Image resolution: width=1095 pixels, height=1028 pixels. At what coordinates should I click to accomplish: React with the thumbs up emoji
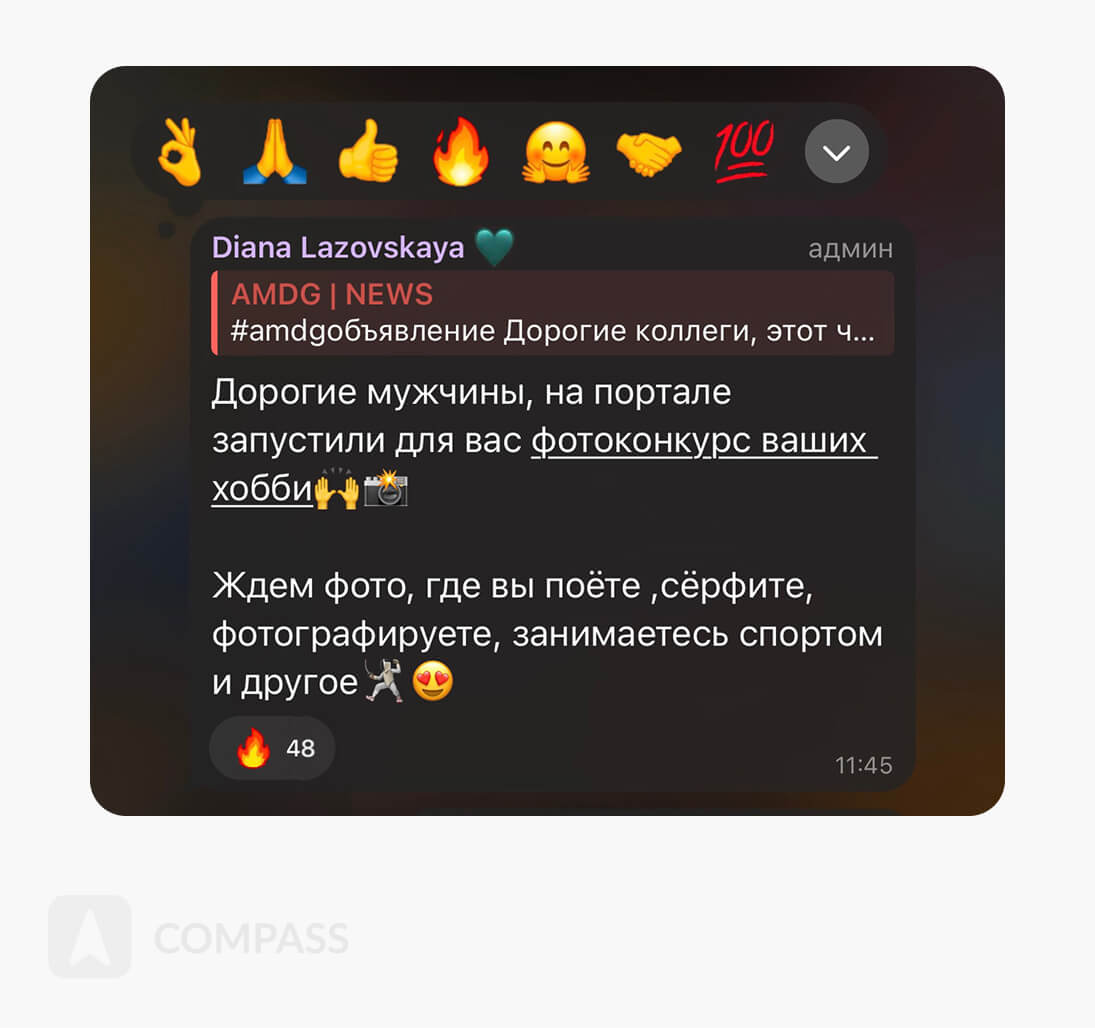[x=368, y=153]
